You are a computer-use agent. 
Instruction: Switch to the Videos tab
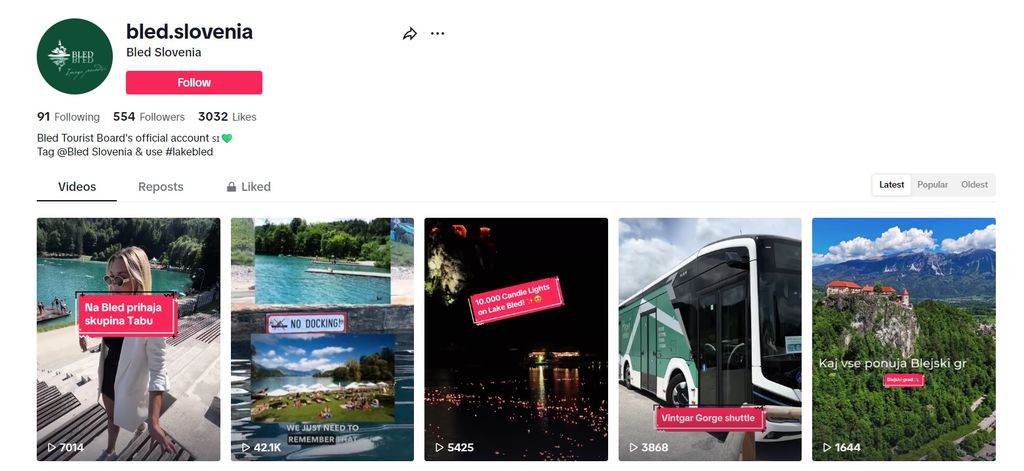coord(77,187)
